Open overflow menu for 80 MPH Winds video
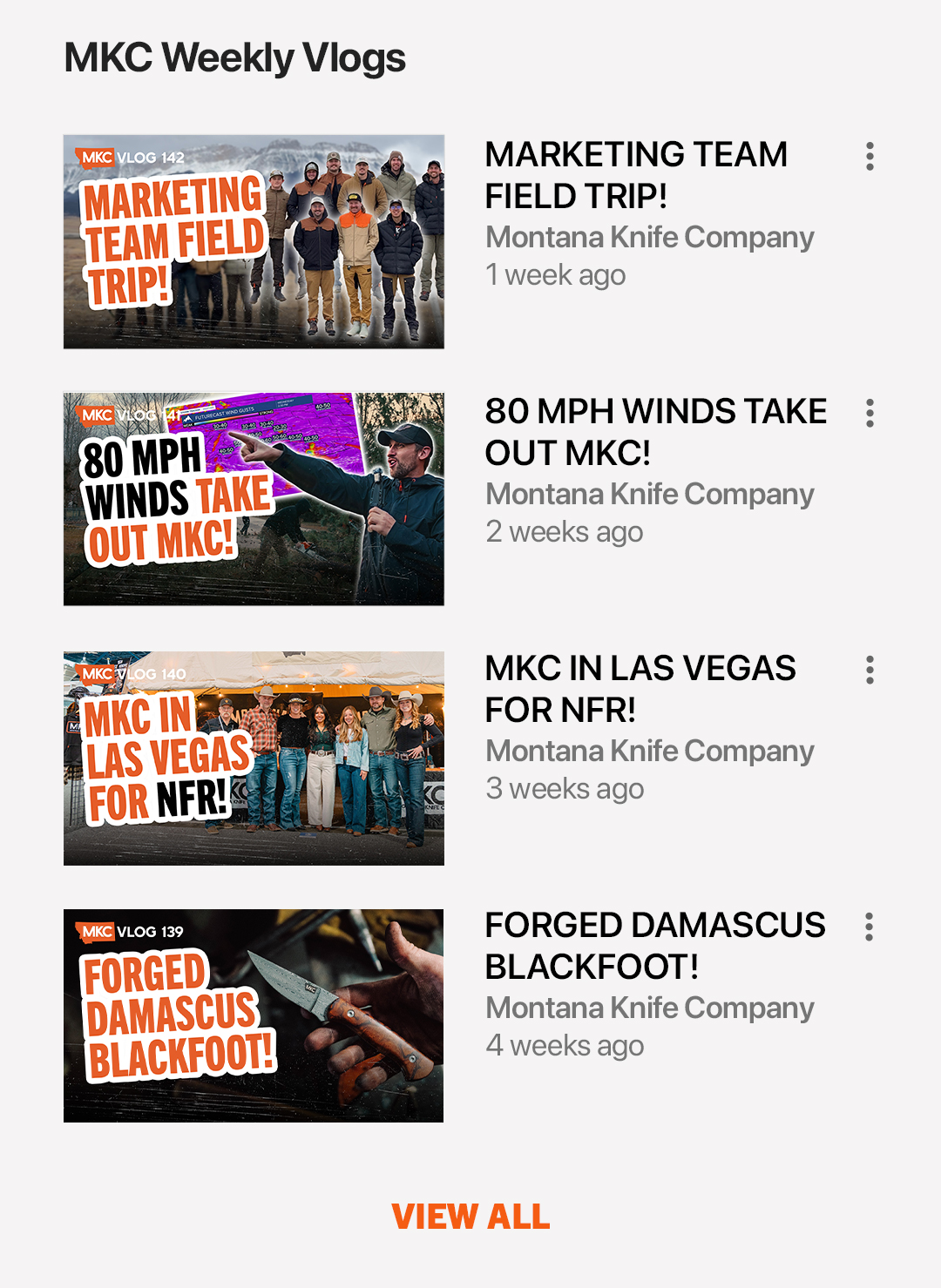This screenshot has height=1288, width=941. [869, 414]
